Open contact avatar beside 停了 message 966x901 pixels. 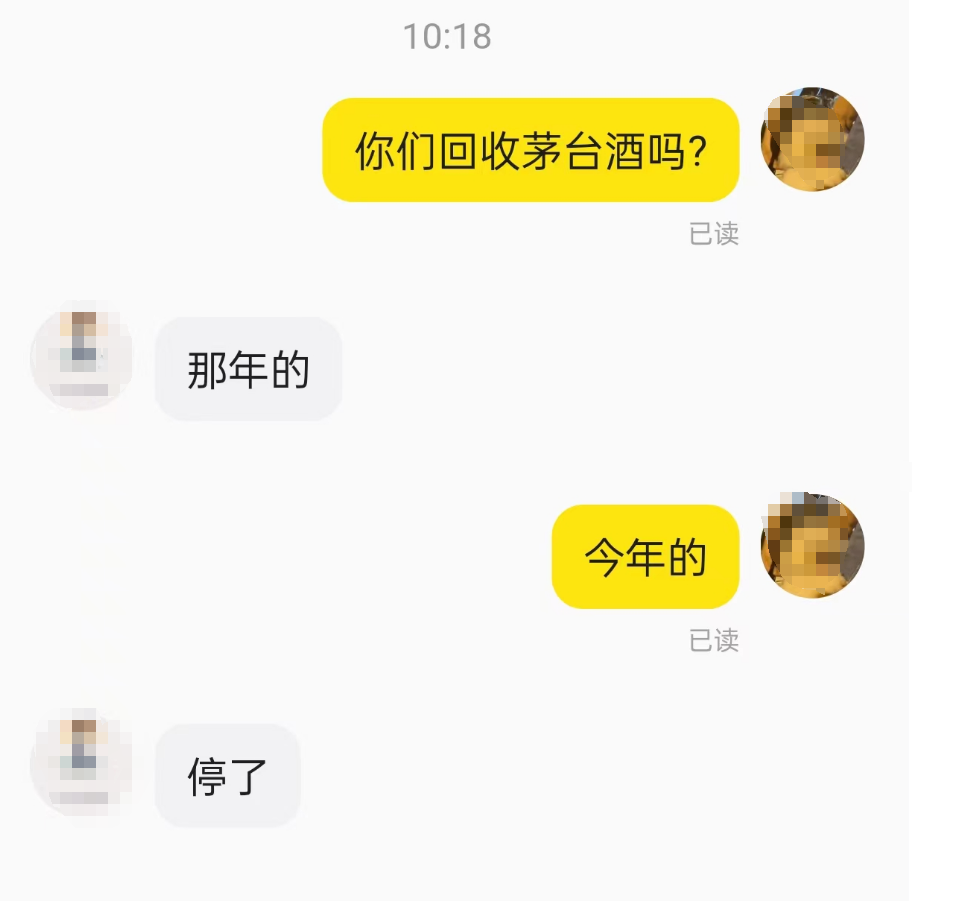click(x=82, y=763)
